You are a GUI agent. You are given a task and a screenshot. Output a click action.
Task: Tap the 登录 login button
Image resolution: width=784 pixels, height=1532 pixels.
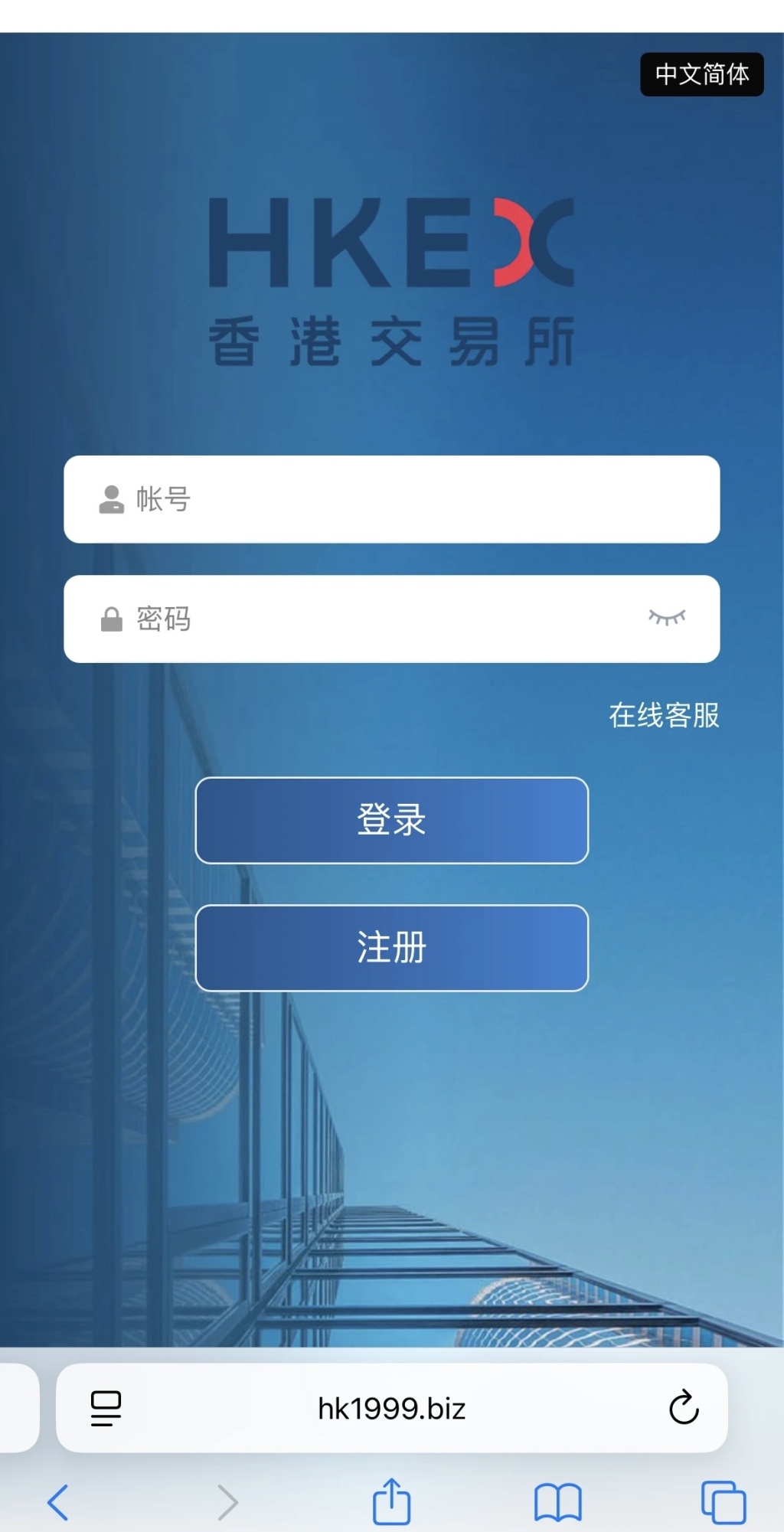pos(392,820)
